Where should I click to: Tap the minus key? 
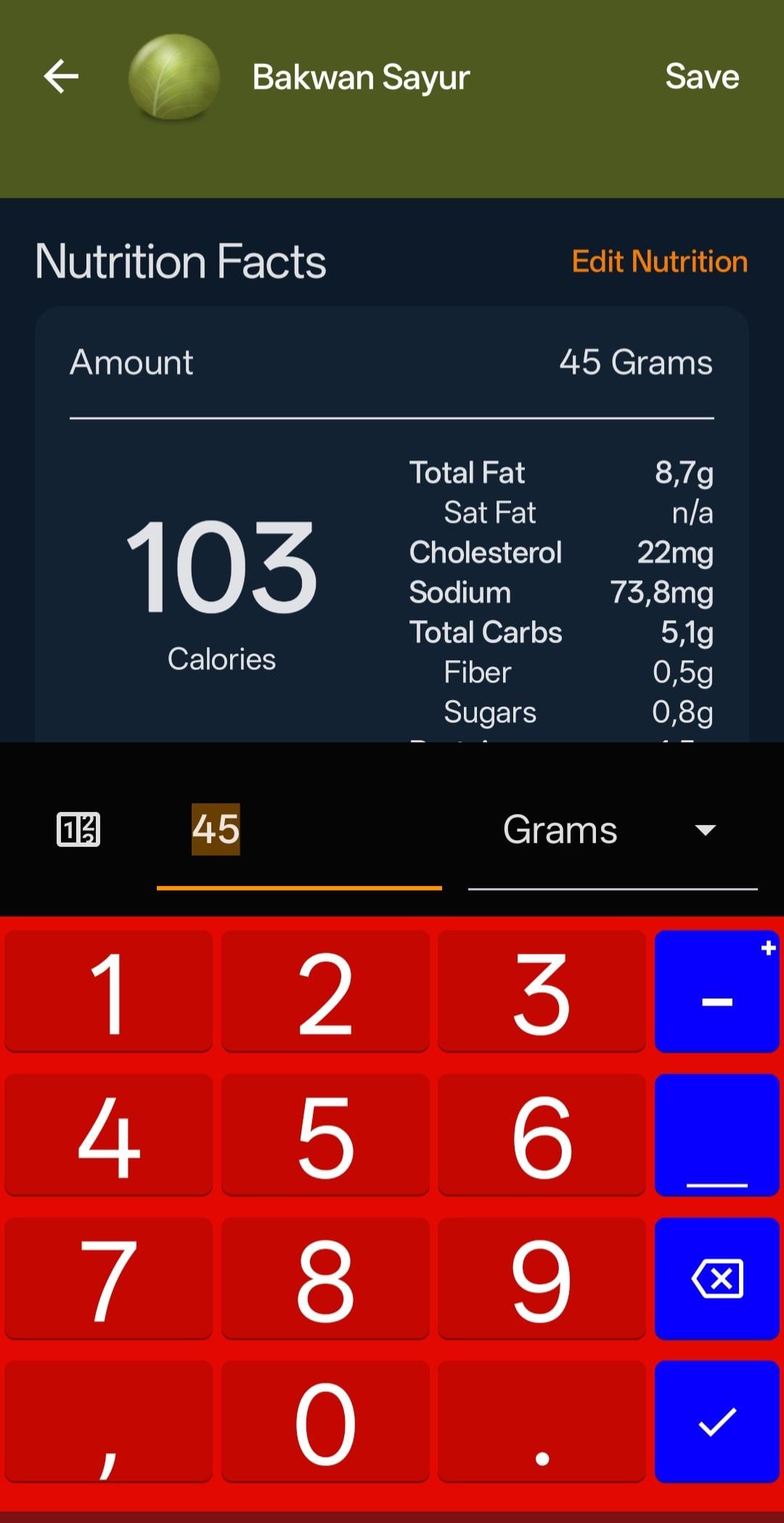pyautogui.click(x=716, y=991)
